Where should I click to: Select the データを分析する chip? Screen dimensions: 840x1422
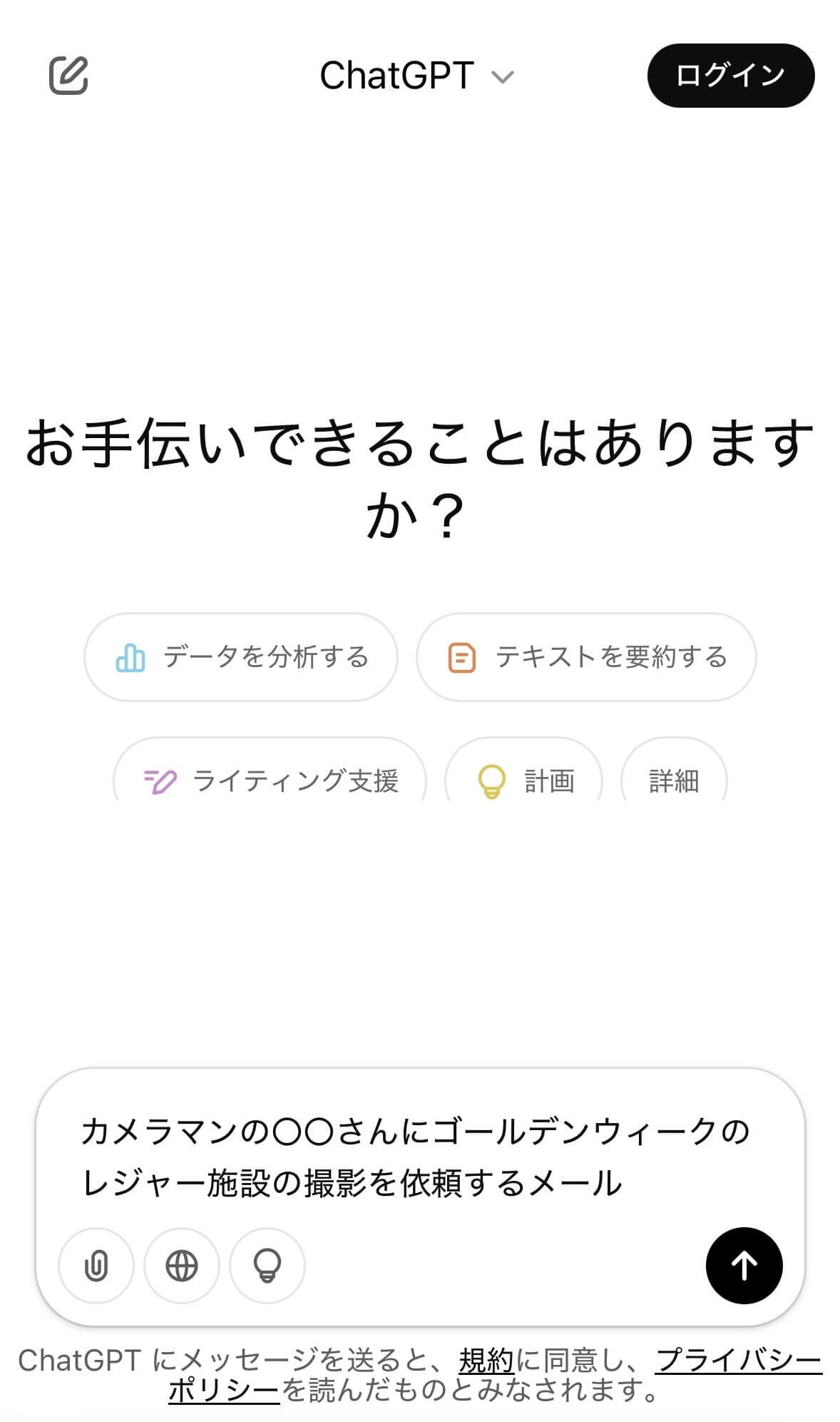click(241, 656)
